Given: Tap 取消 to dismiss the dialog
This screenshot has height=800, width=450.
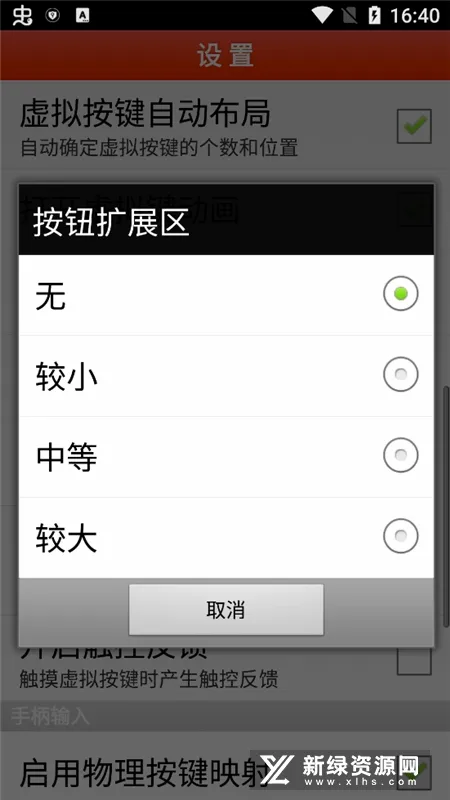Looking at the screenshot, I should click(x=226, y=610).
